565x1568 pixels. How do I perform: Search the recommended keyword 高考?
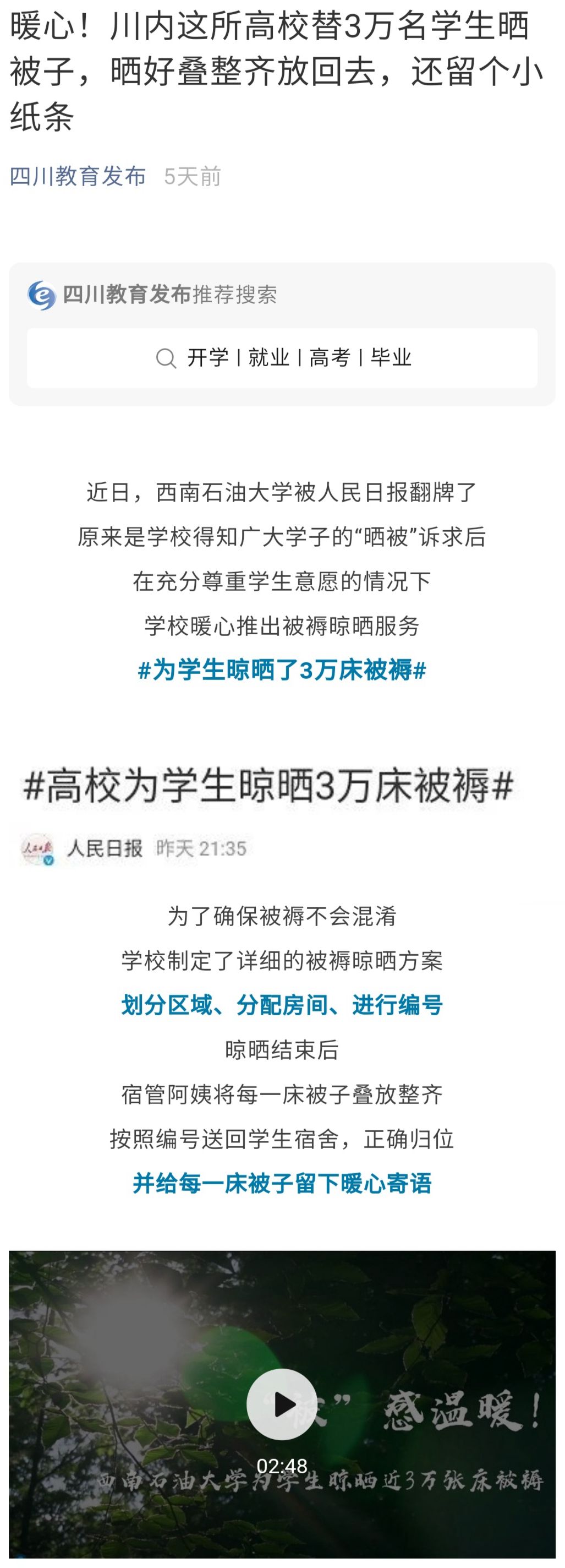(x=330, y=357)
